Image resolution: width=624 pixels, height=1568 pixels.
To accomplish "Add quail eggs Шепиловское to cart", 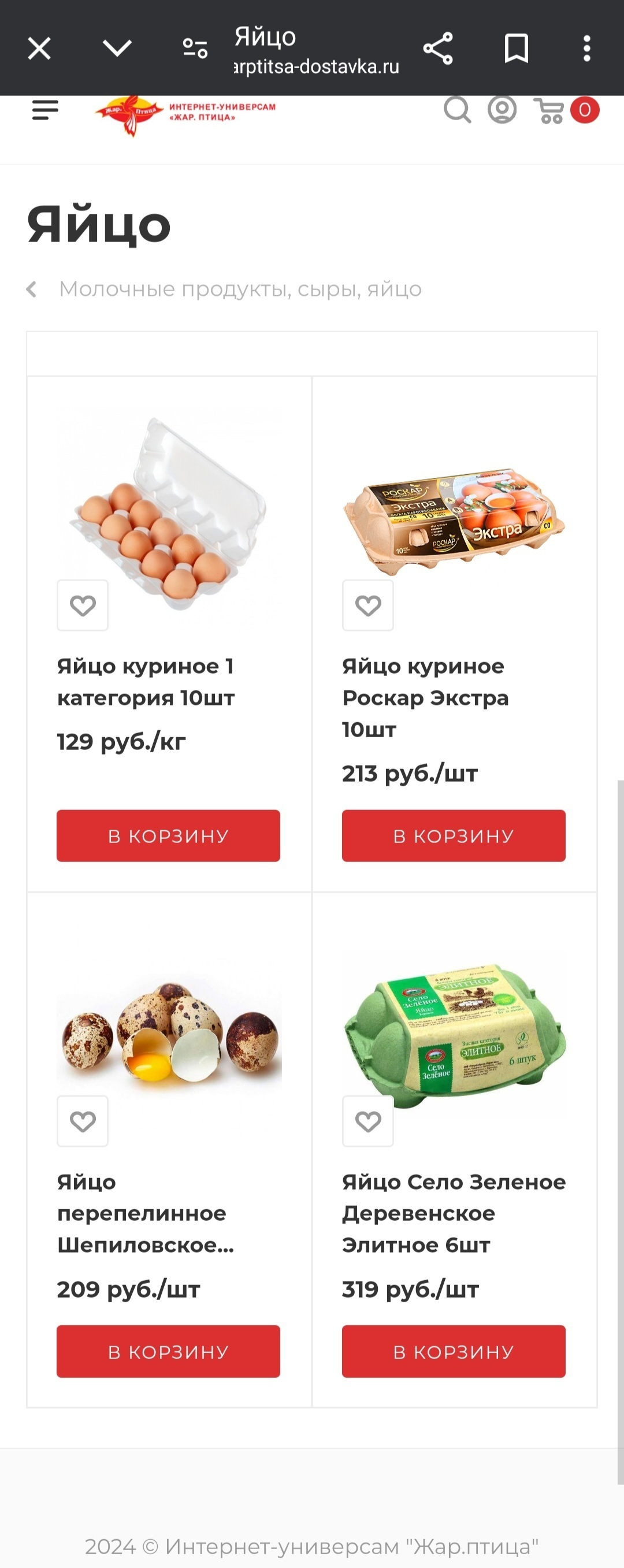I will click(168, 1351).
